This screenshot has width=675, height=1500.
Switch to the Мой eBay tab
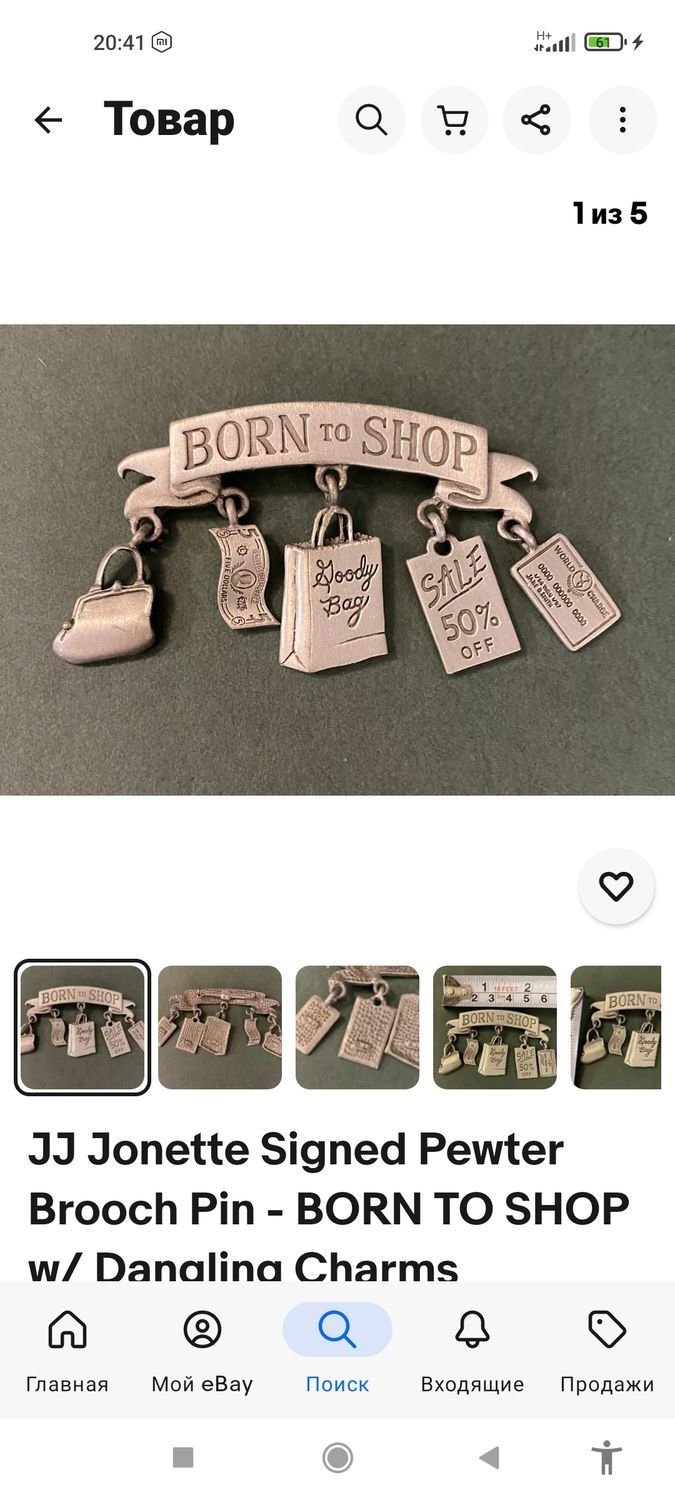202,1351
